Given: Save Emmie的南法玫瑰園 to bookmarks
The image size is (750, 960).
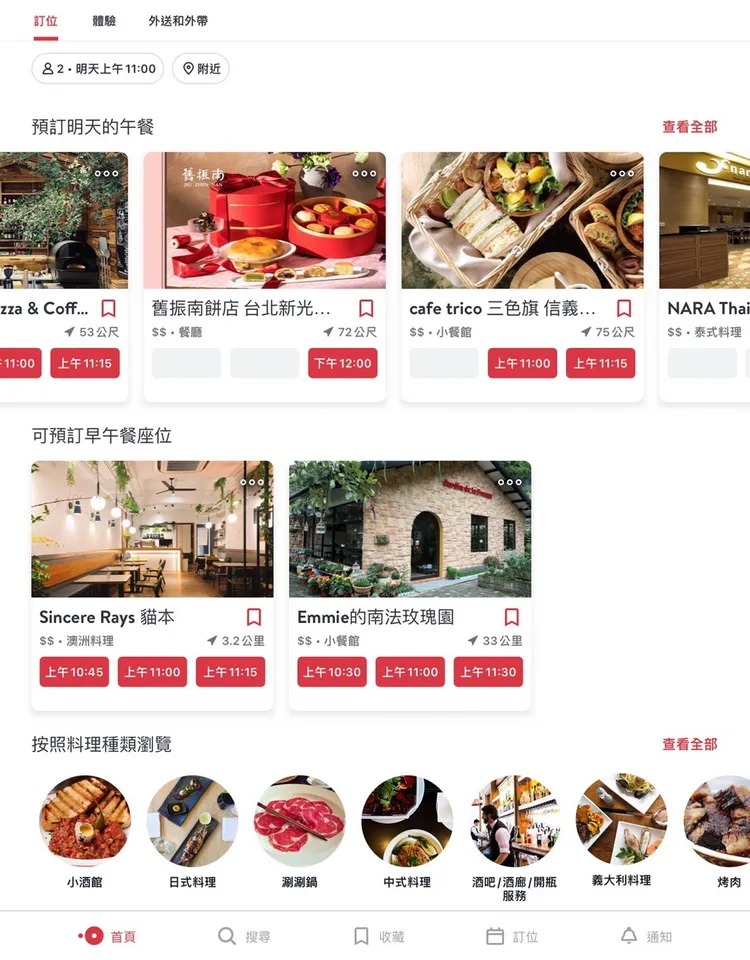Looking at the screenshot, I should click(512, 617).
